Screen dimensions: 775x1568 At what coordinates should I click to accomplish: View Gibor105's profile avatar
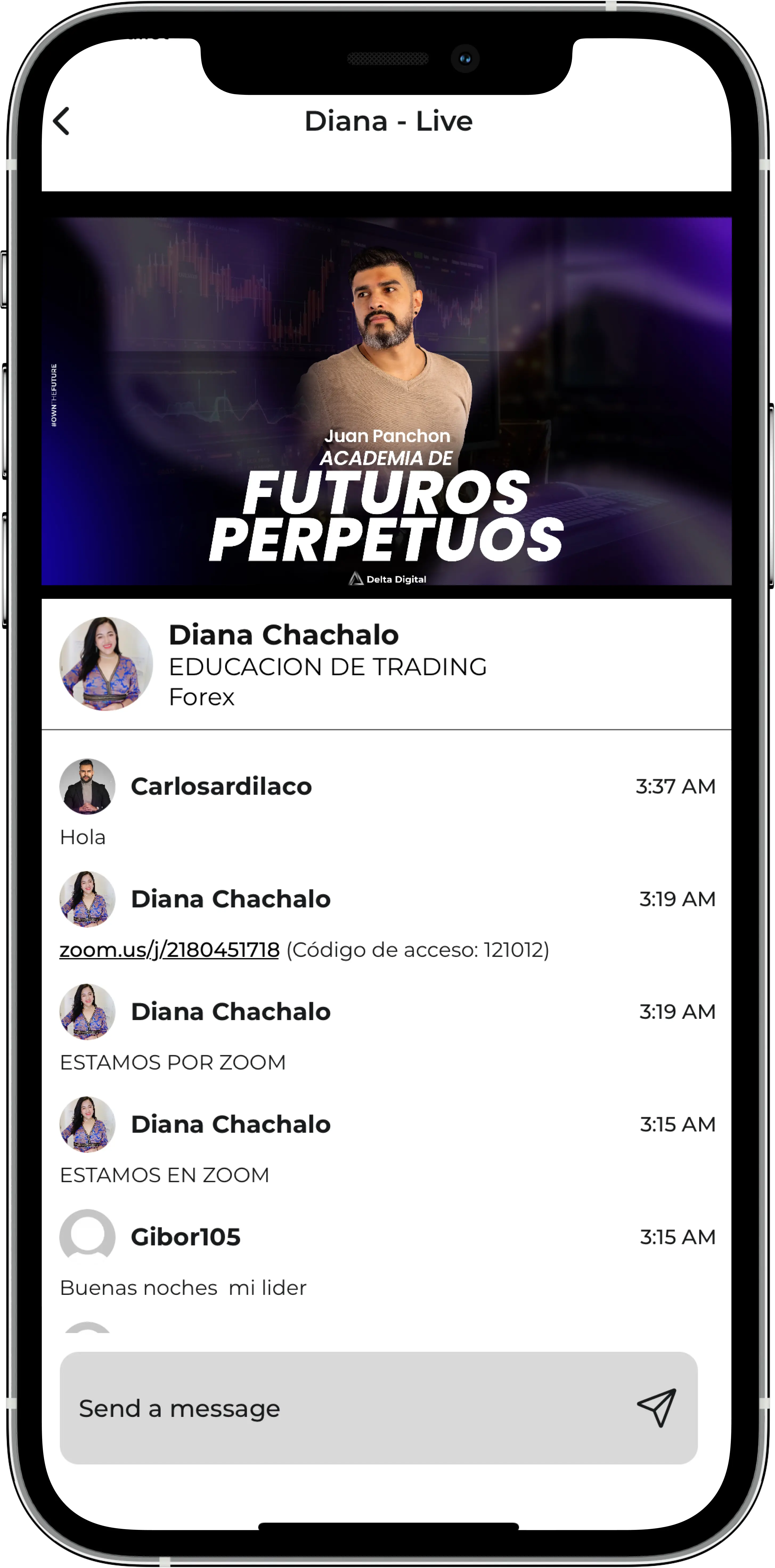point(87,1237)
